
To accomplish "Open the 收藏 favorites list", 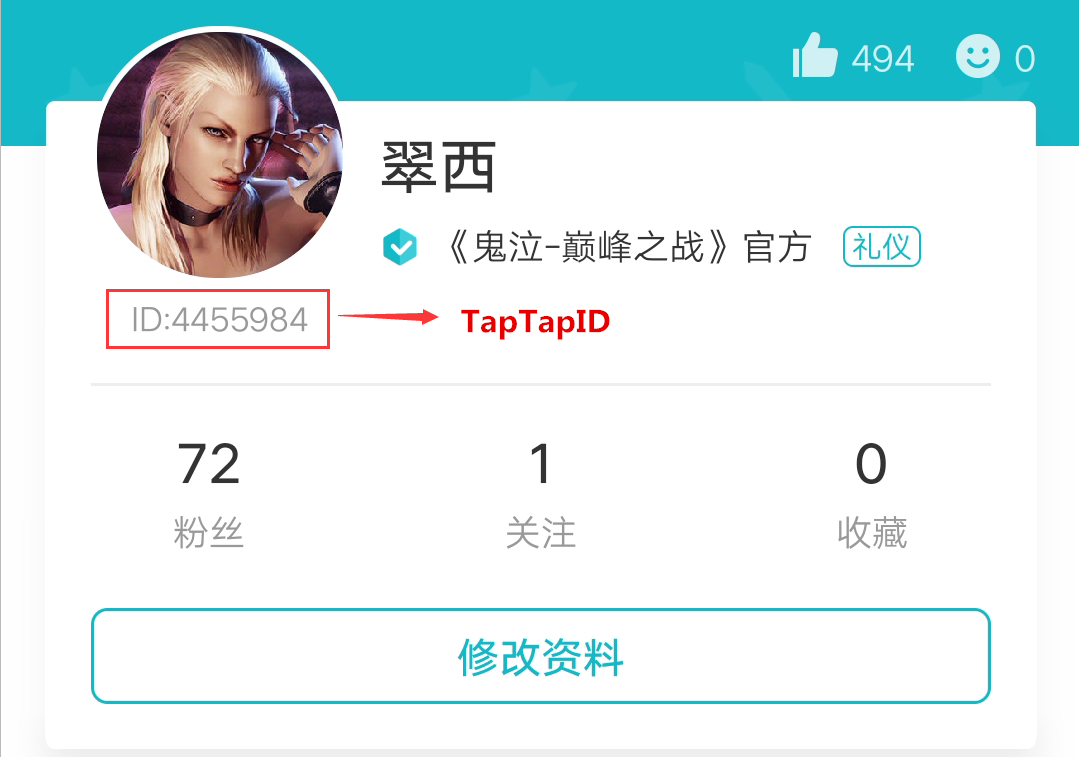I will [872, 494].
